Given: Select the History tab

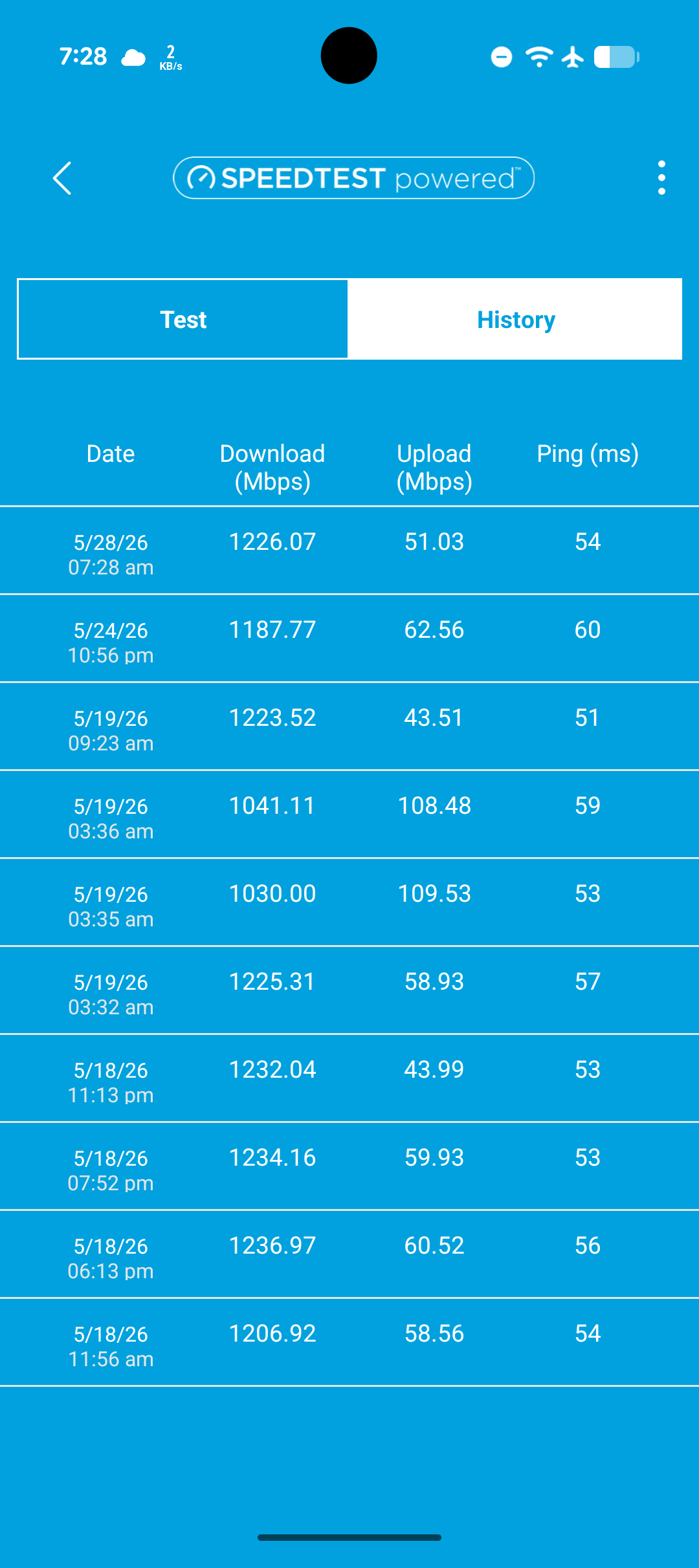Looking at the screenshot, I should (x=515, y=320).
